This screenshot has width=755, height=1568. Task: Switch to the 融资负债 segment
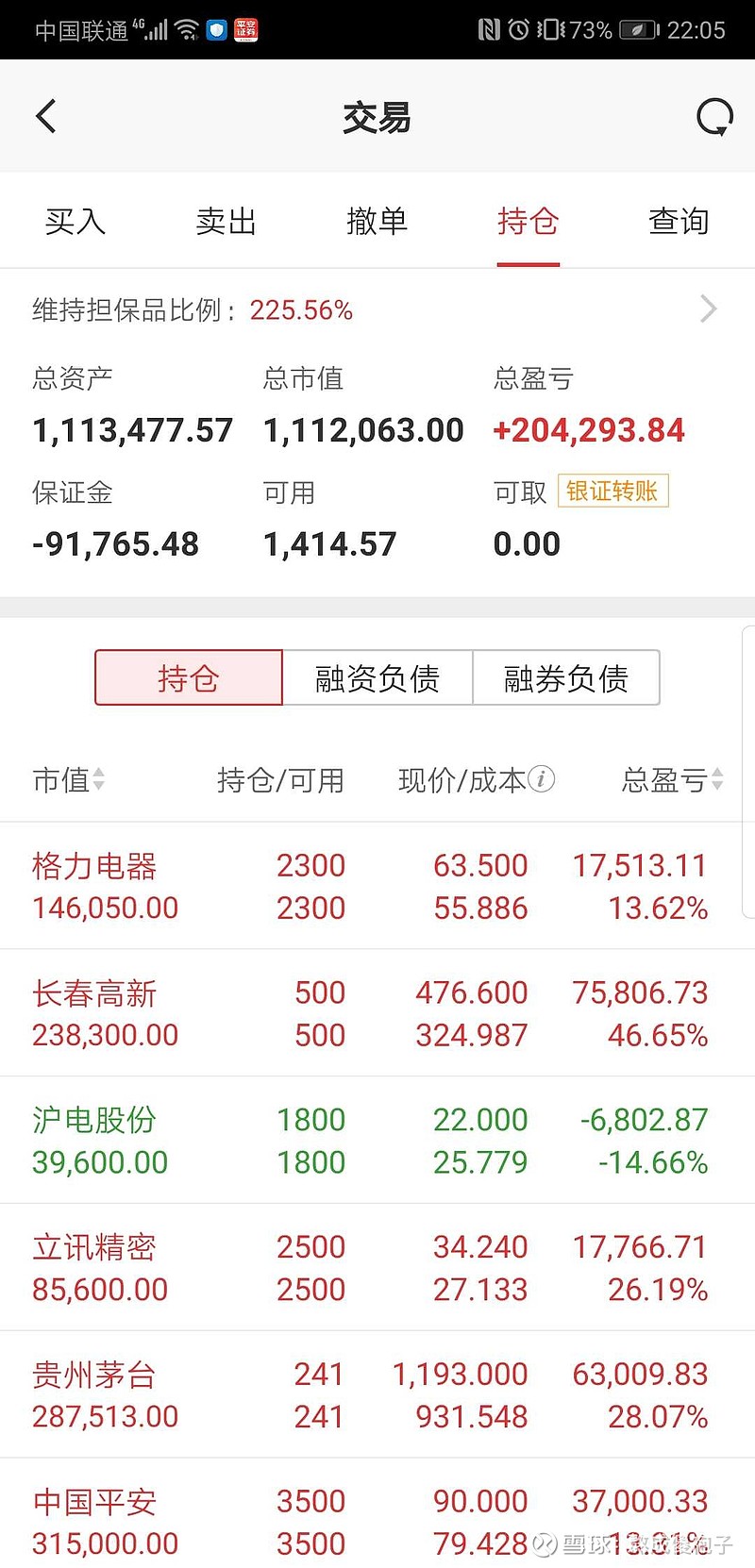click(x=378, y=677)
